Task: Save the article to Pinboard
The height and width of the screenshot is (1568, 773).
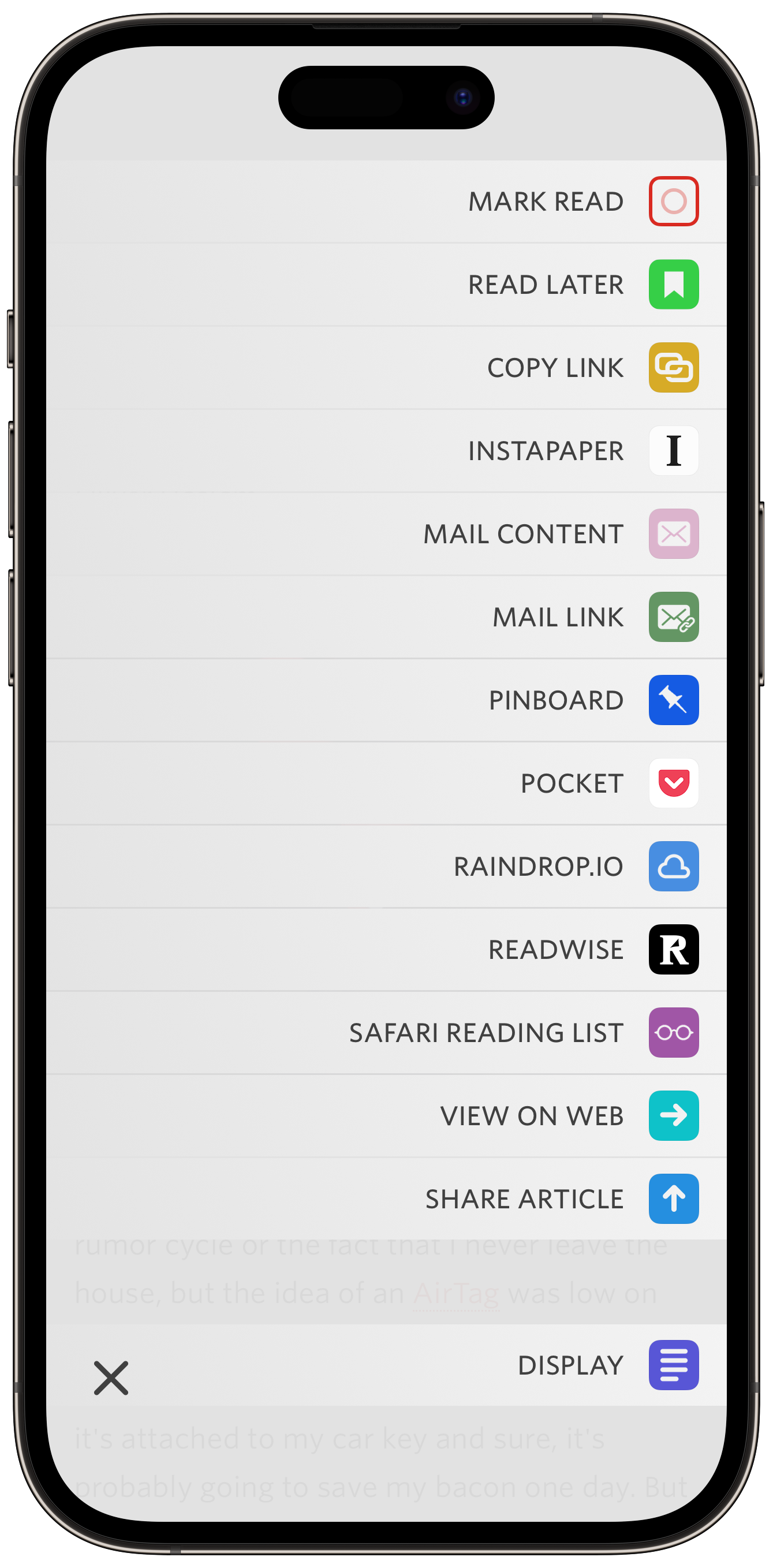Action: point(673,700)
